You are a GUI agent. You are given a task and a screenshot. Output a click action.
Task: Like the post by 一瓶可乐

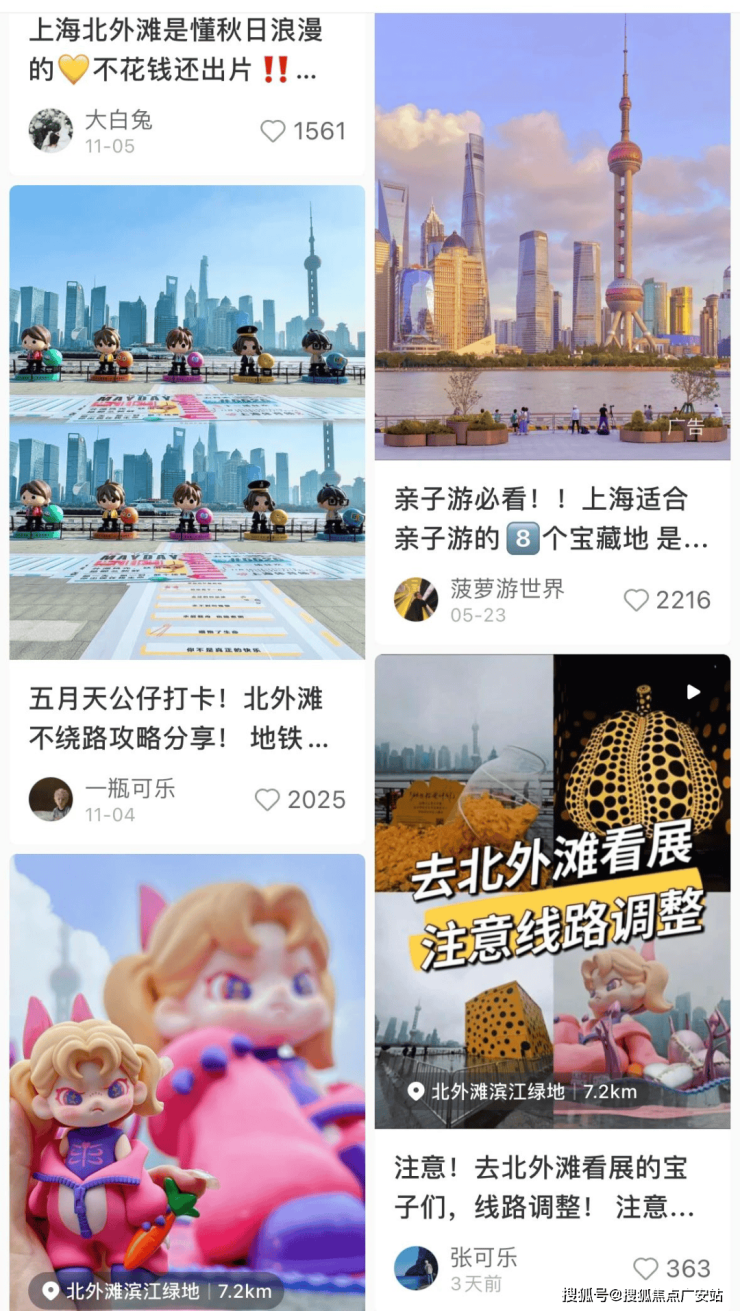267,800
